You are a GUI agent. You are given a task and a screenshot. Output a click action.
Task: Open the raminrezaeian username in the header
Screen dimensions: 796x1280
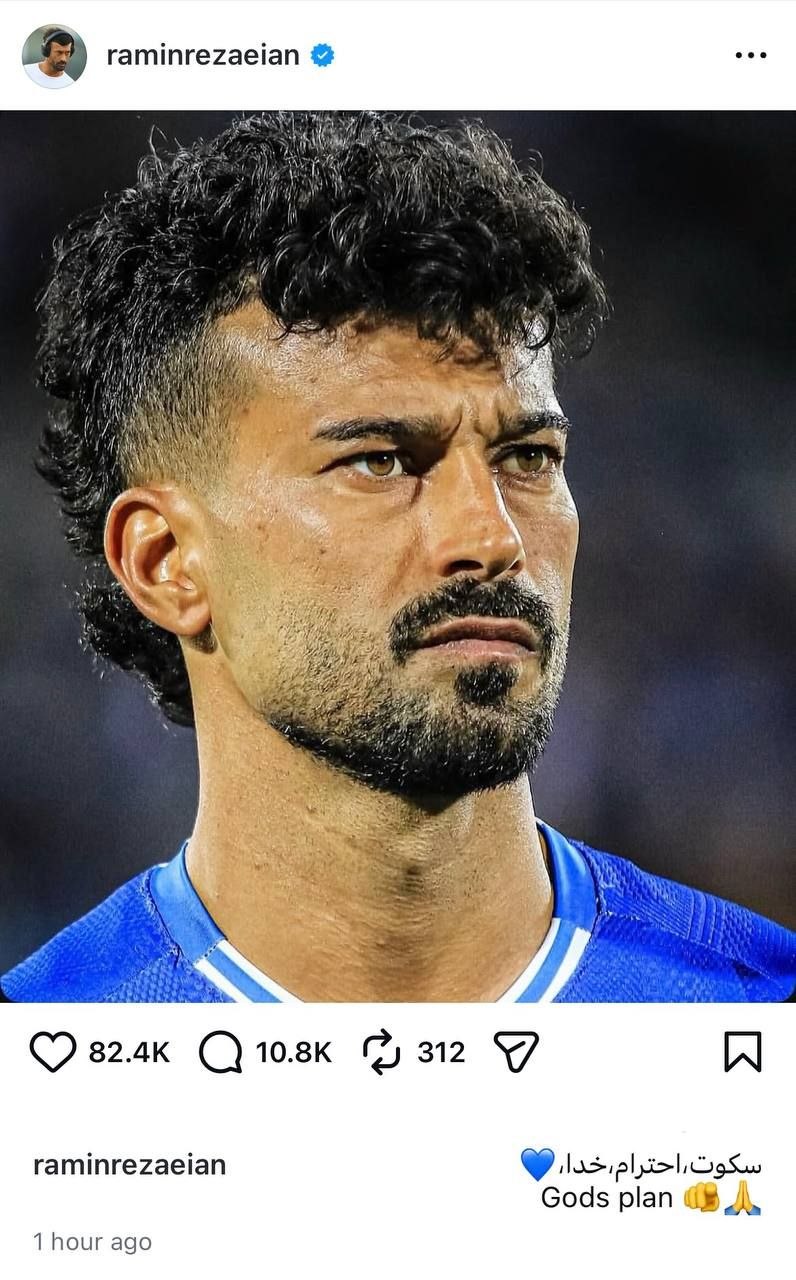pos(202,56)
